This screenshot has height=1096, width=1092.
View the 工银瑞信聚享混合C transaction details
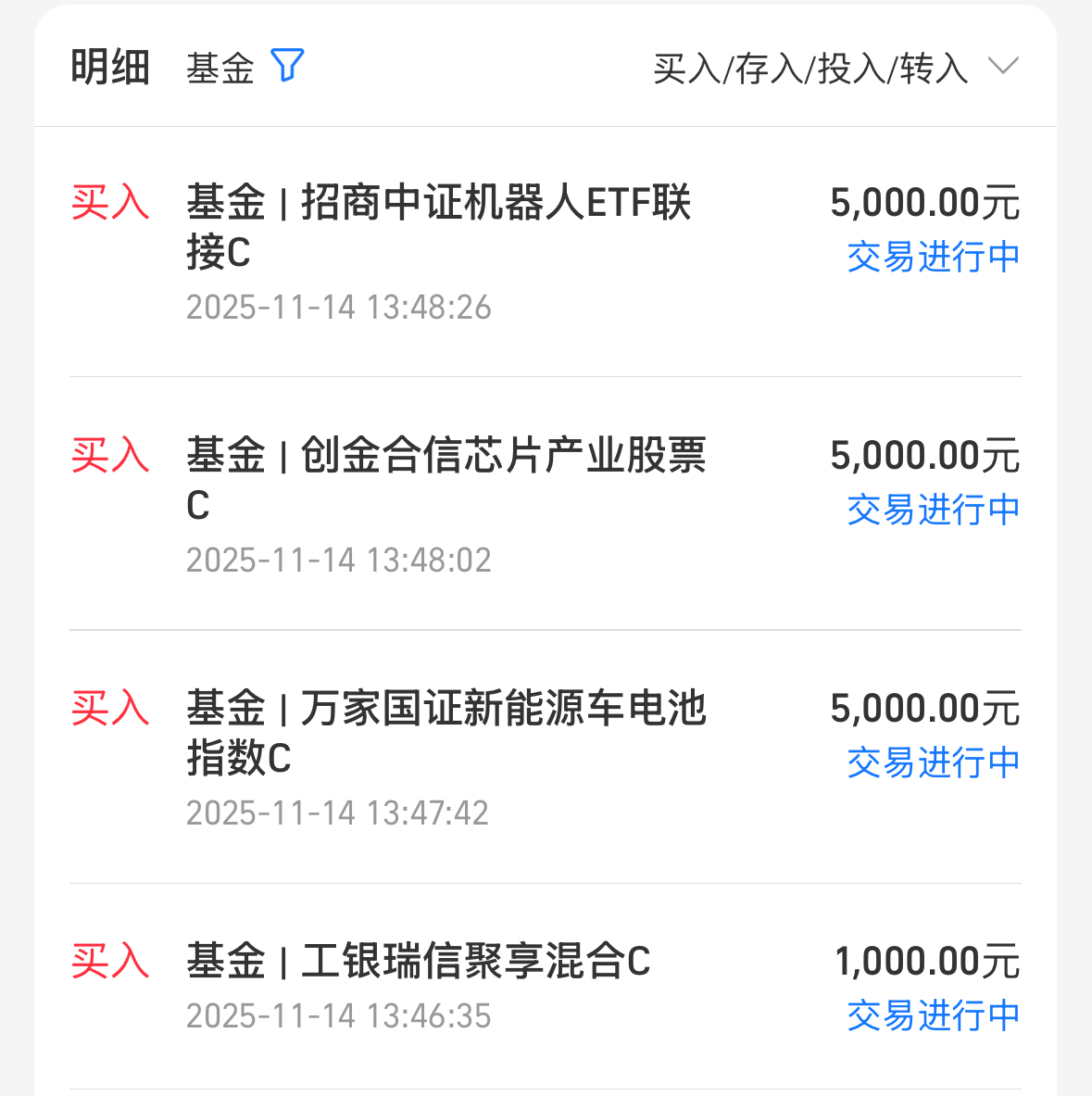[x=545, y=986]
